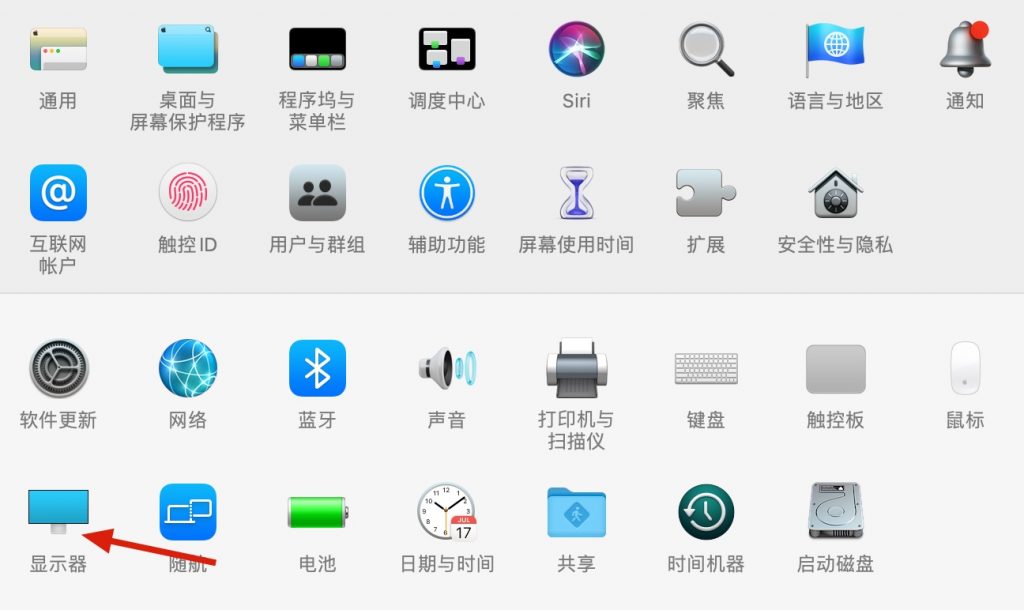The height and width of the screenshot is (610, 1024).
Task: Open the 通用 general preferences
Action: (x=58, y=49)
